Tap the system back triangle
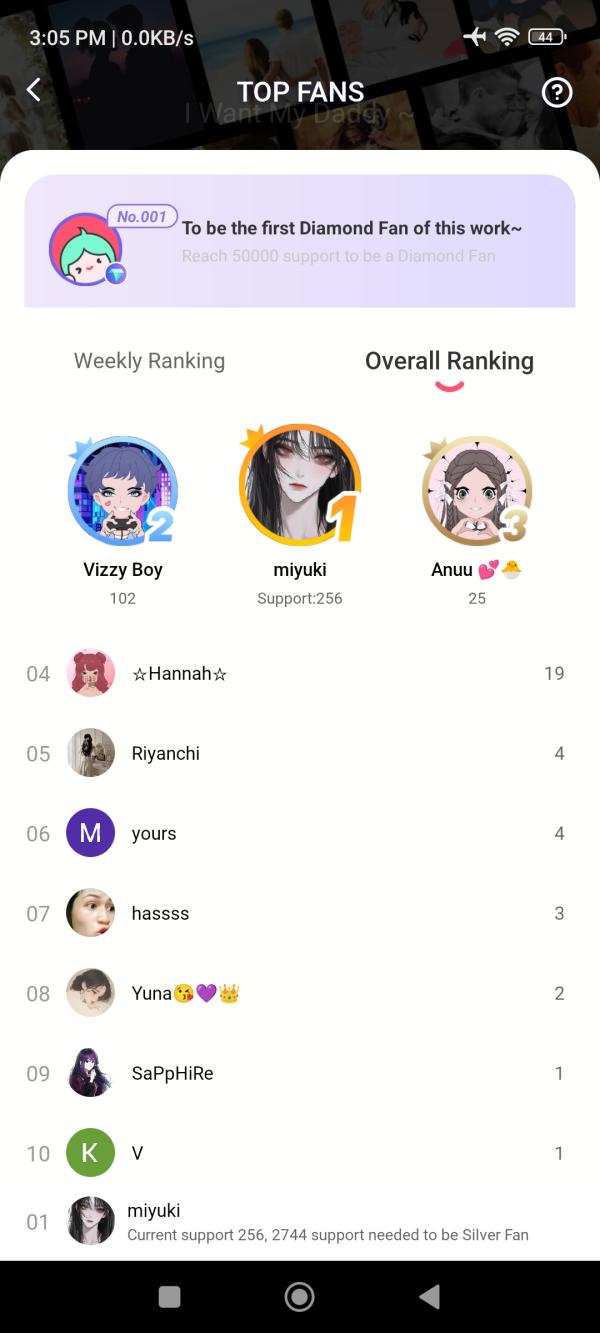This screenshot has height=1333, width=600. (x=430, y=1297)
